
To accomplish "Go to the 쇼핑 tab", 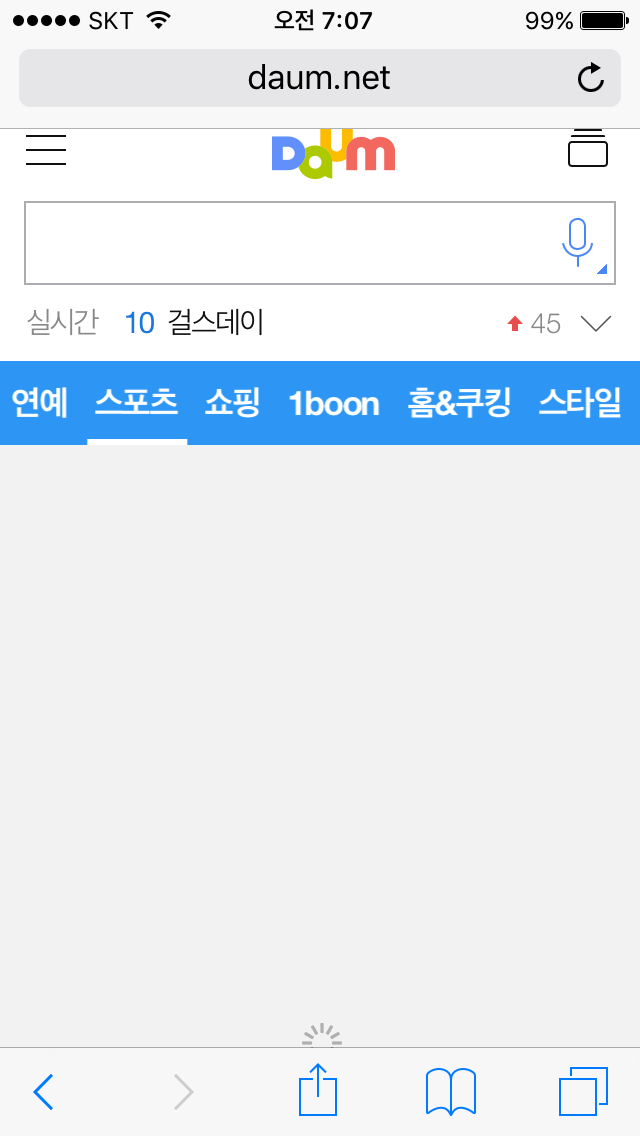I will pyautogui.click(x=232, y=403).
